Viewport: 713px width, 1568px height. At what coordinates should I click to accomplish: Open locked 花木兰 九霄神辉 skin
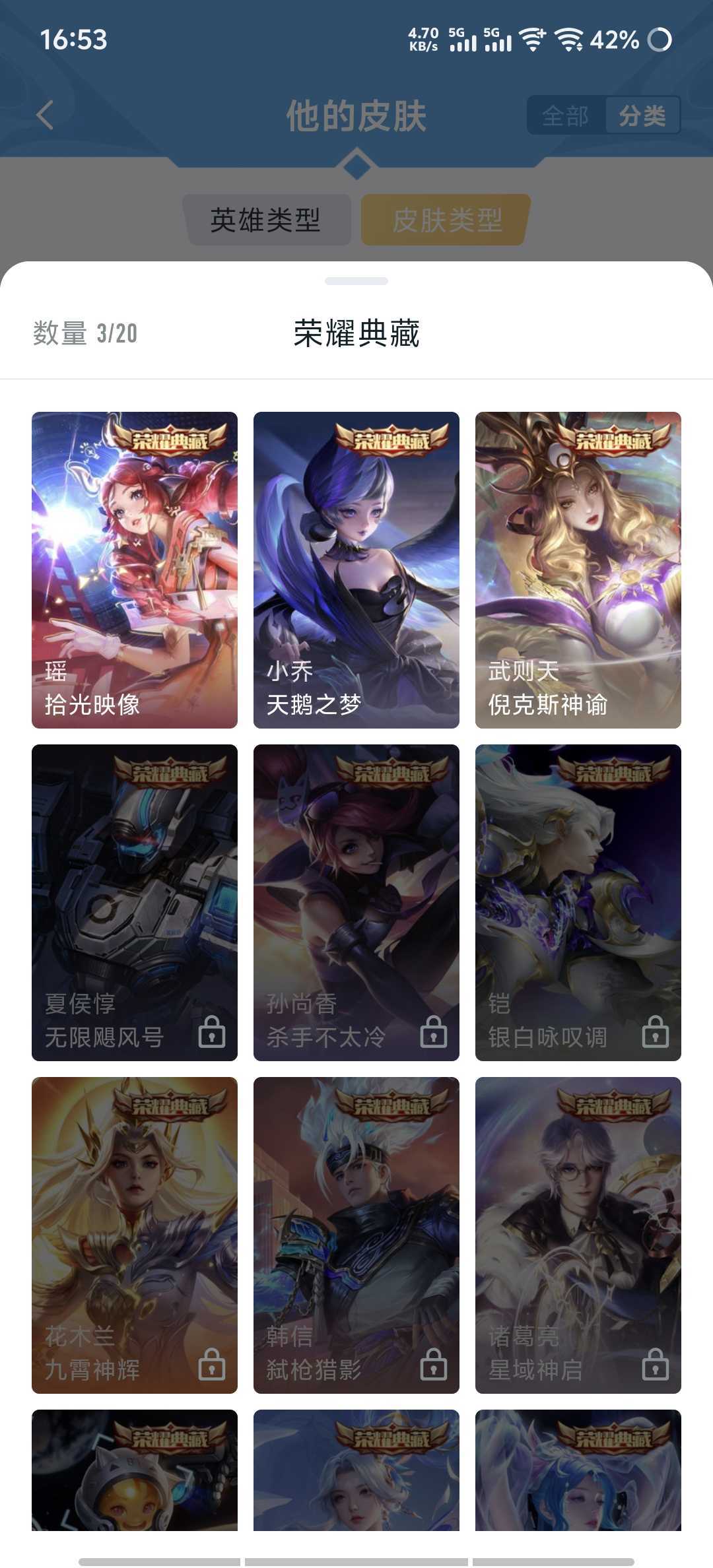[x=135, y=1235]
